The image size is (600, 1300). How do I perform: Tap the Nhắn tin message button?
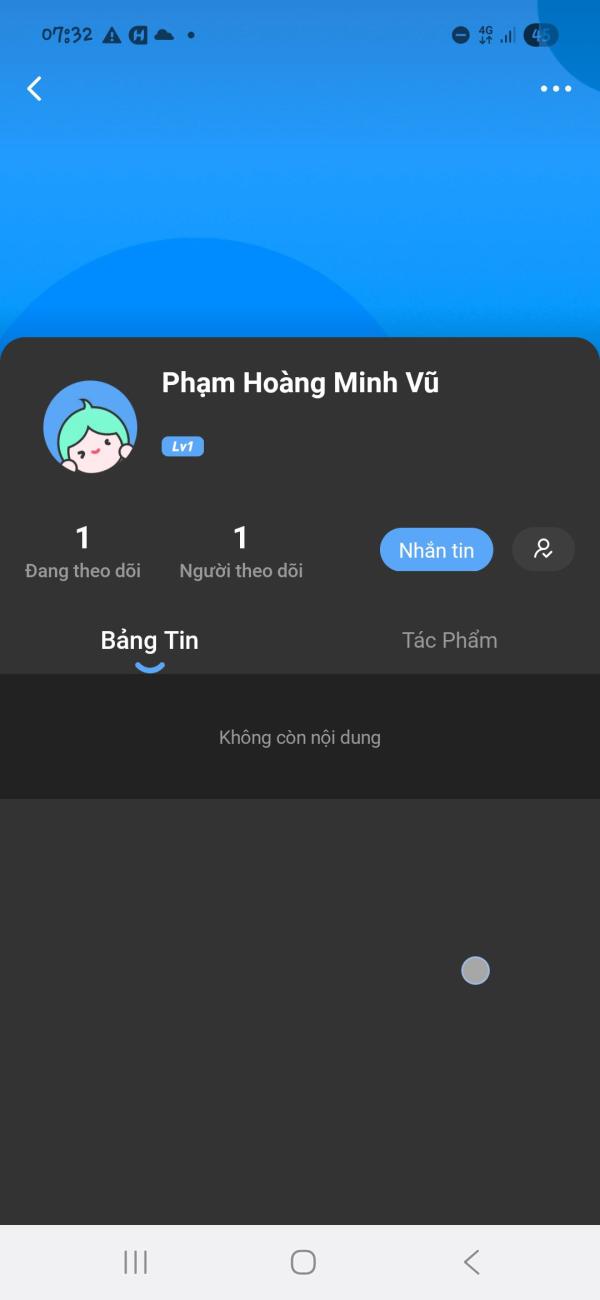tap(436, 550)
